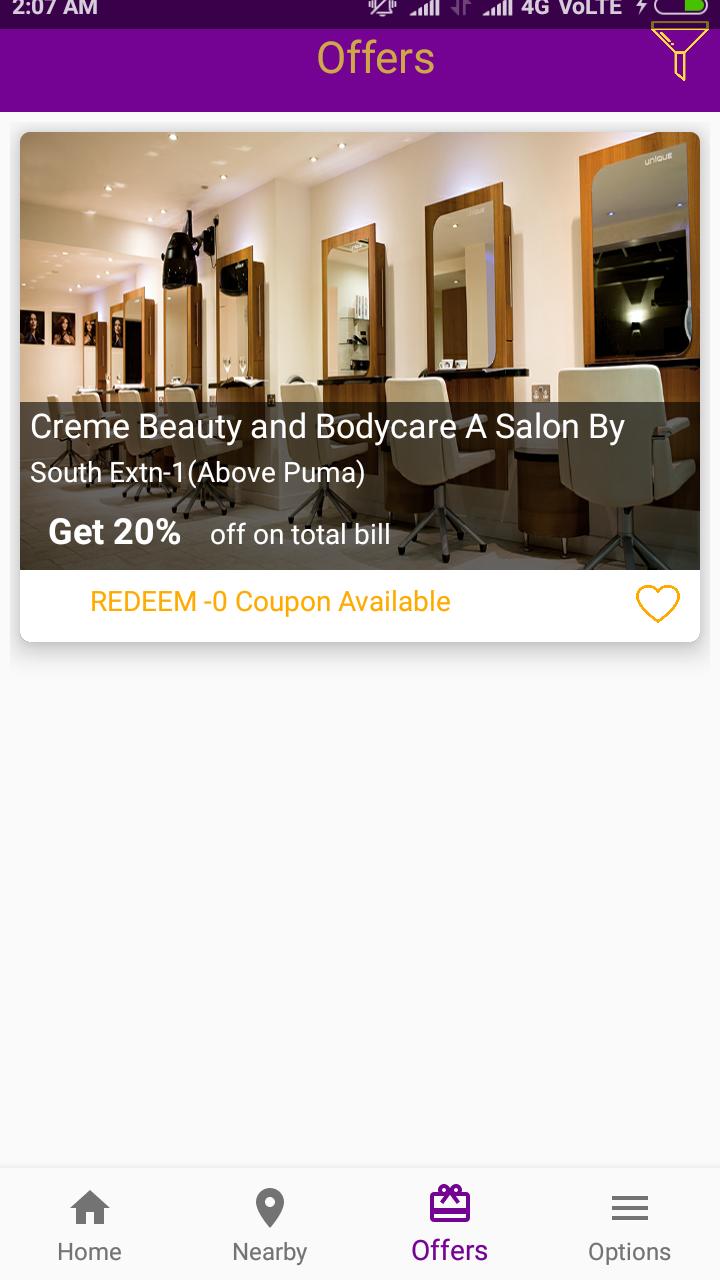Select the Offers tab
The height and width of the screenshot is (1280, 720).
[450, 1225]
